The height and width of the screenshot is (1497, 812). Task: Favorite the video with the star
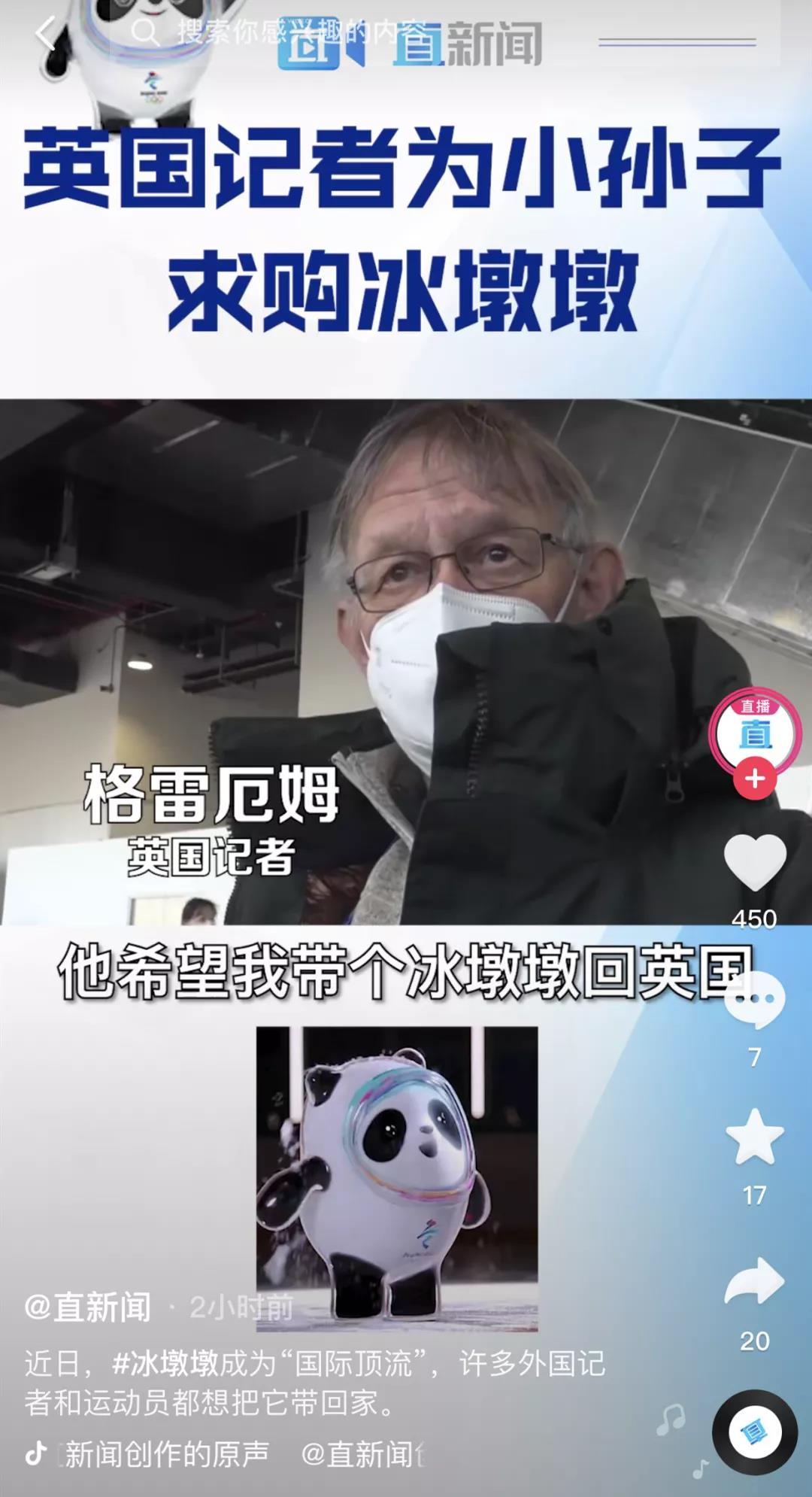point(755,1137)
